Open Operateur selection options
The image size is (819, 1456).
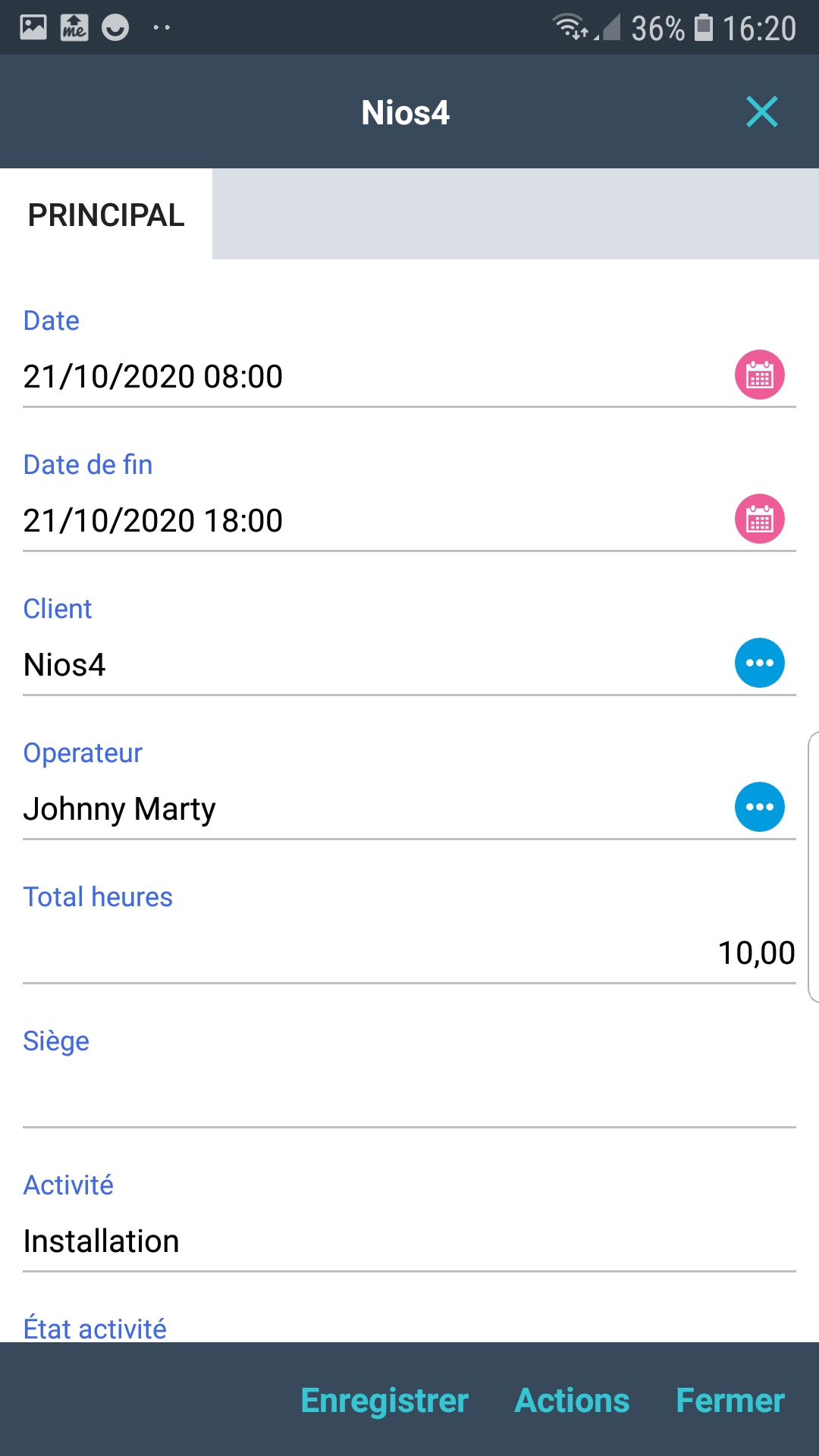coord(759,807)
